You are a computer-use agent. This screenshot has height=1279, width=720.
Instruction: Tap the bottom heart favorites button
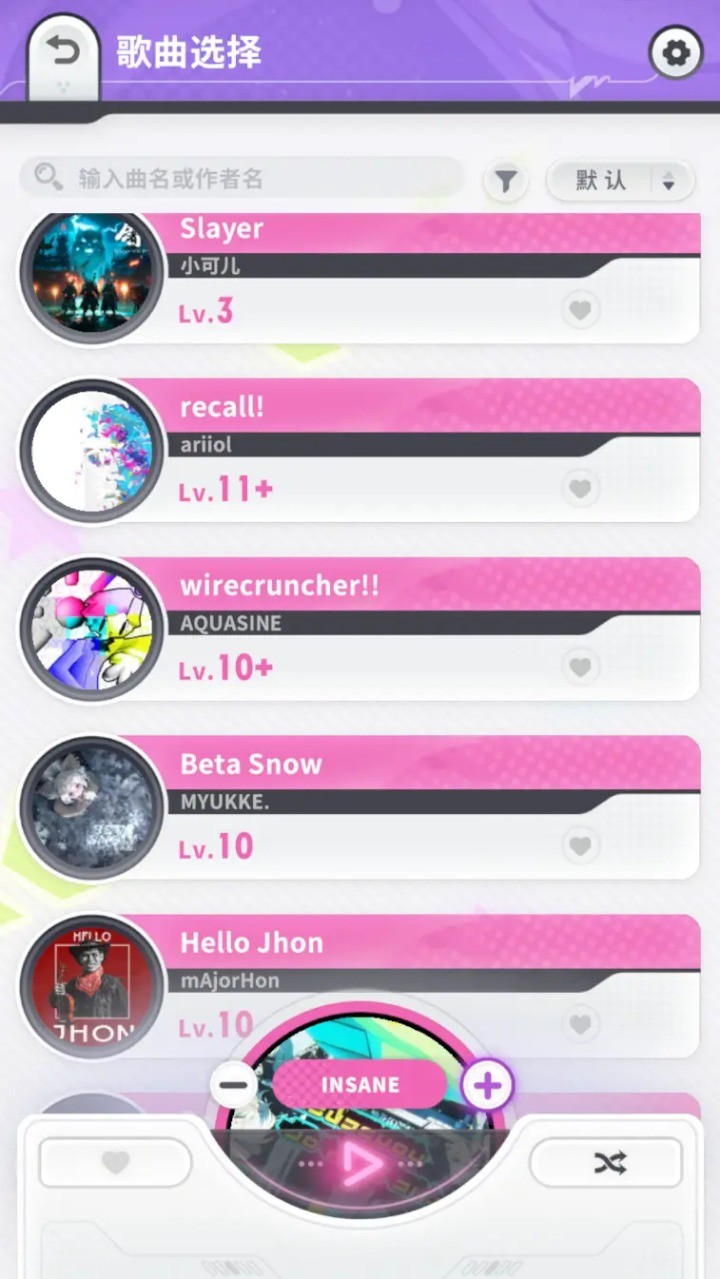pos(115,1163)
